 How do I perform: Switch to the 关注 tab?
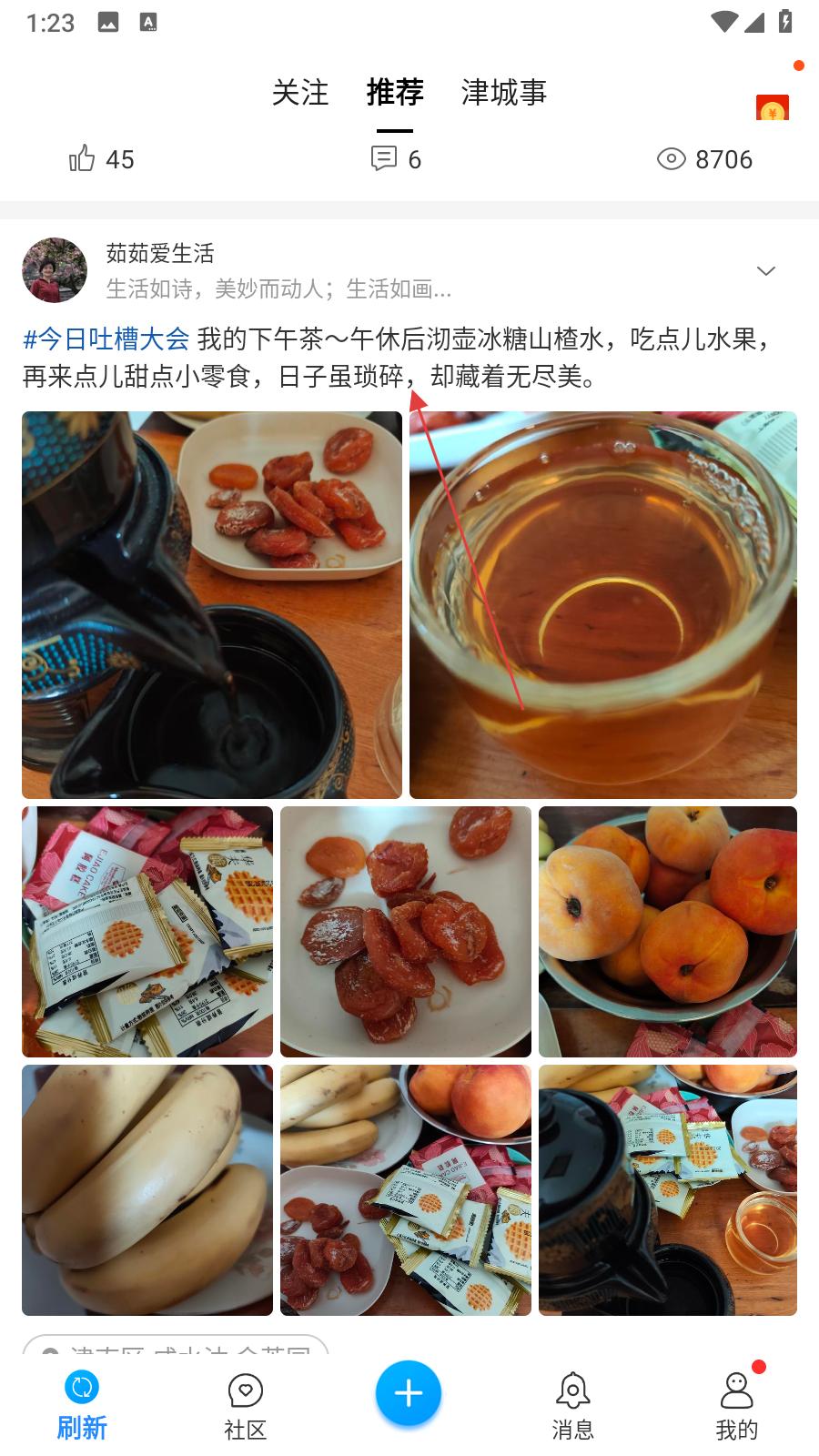(299, 93)
